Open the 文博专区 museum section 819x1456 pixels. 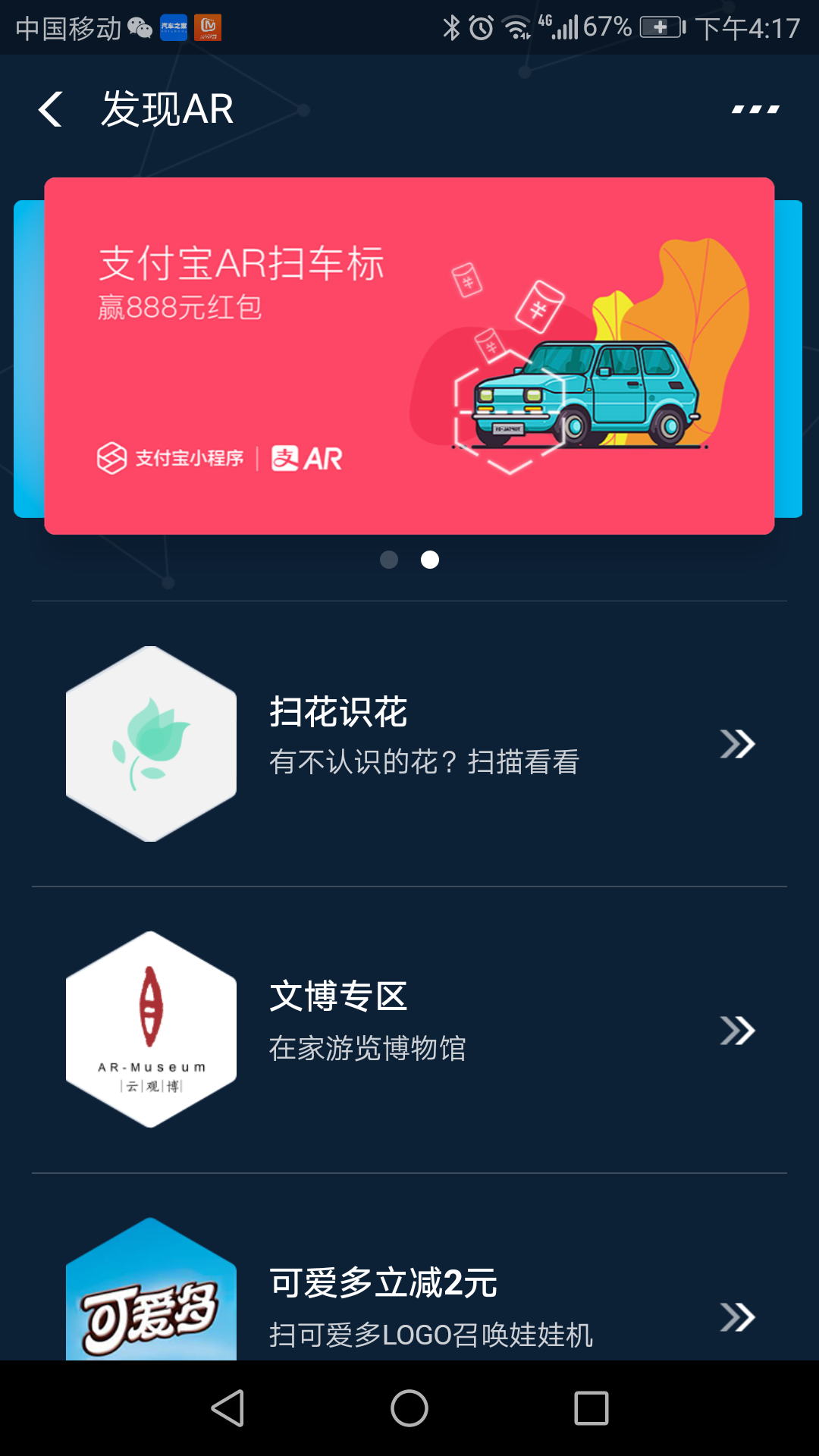[x=409, y=1030]
